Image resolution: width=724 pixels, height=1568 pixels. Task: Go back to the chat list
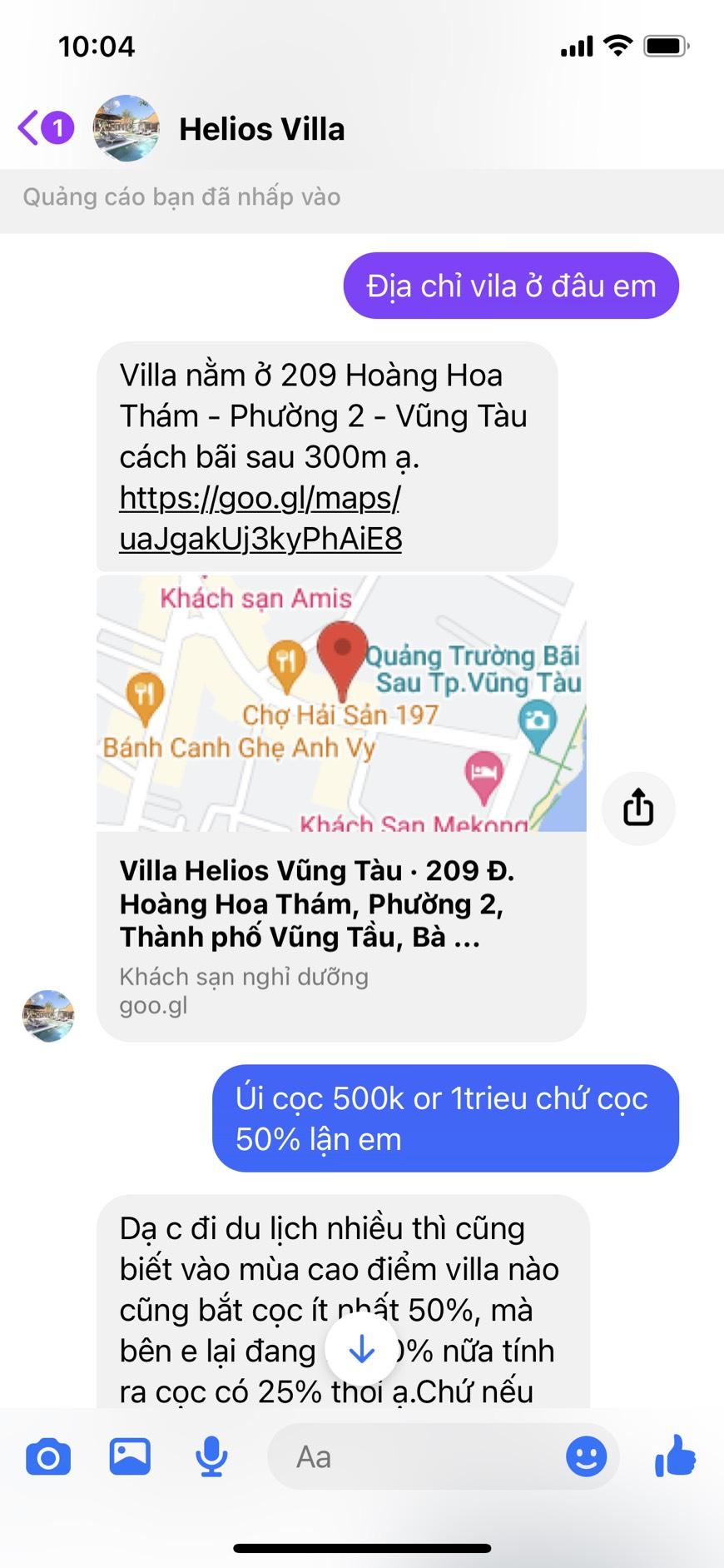coord(30,128)
